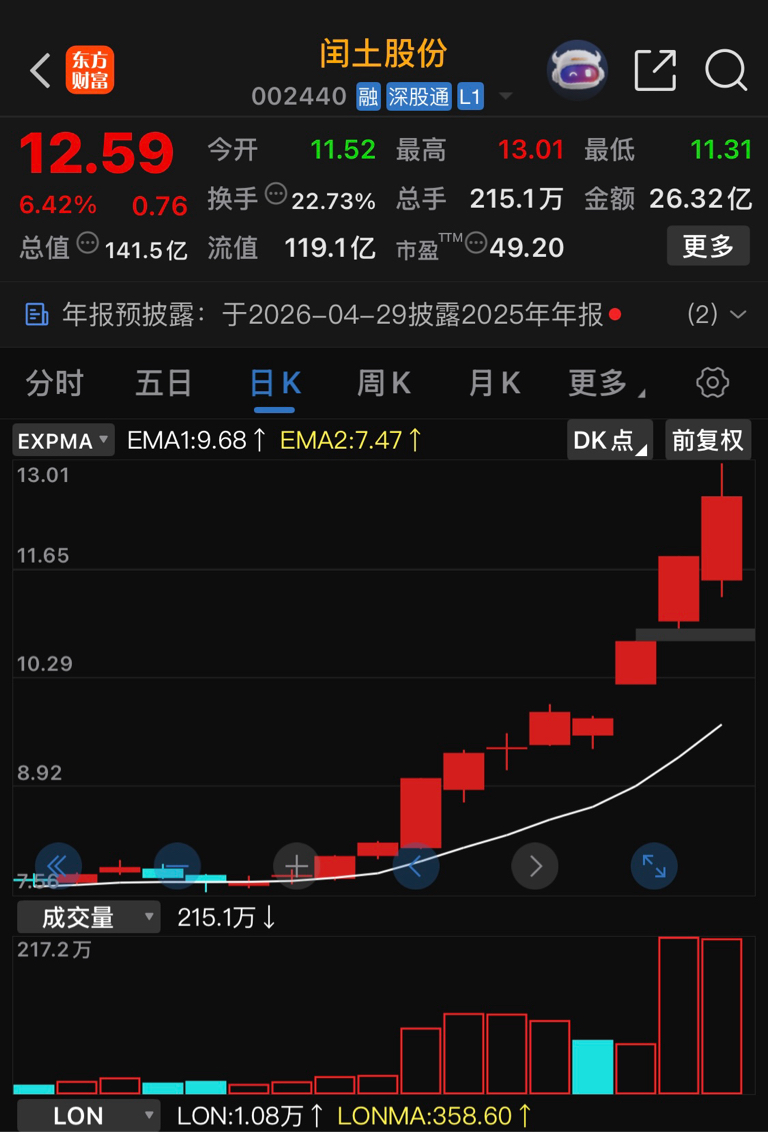Open stock search
This screenshot has width=768, height=1132.
pyautogui.click(x=725, y=70)
